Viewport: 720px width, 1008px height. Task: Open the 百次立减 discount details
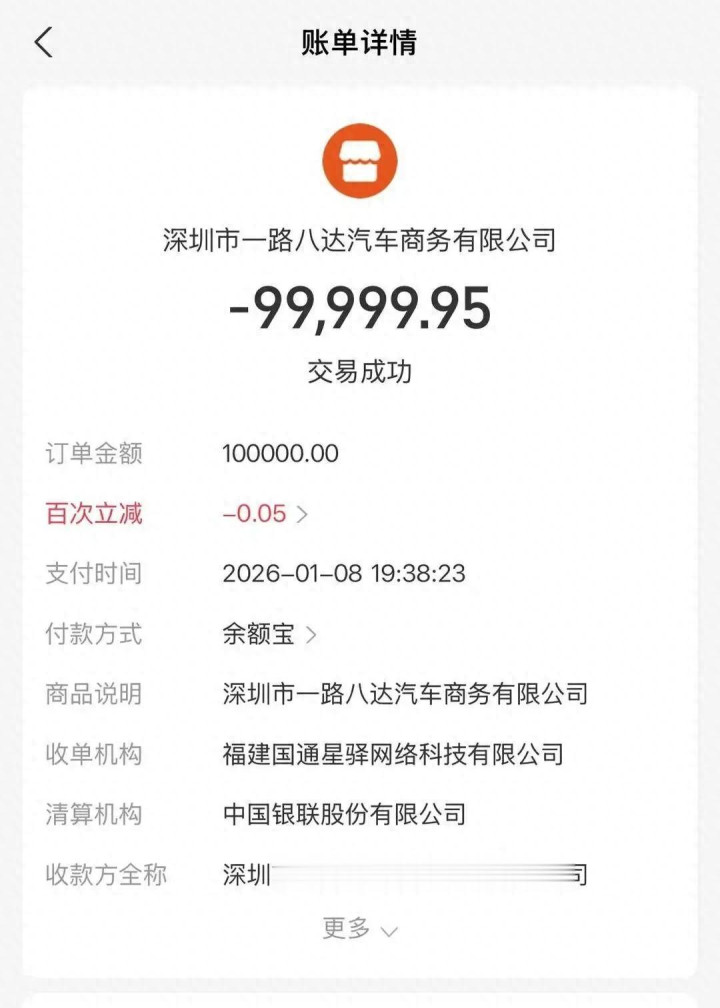(265, 514)
